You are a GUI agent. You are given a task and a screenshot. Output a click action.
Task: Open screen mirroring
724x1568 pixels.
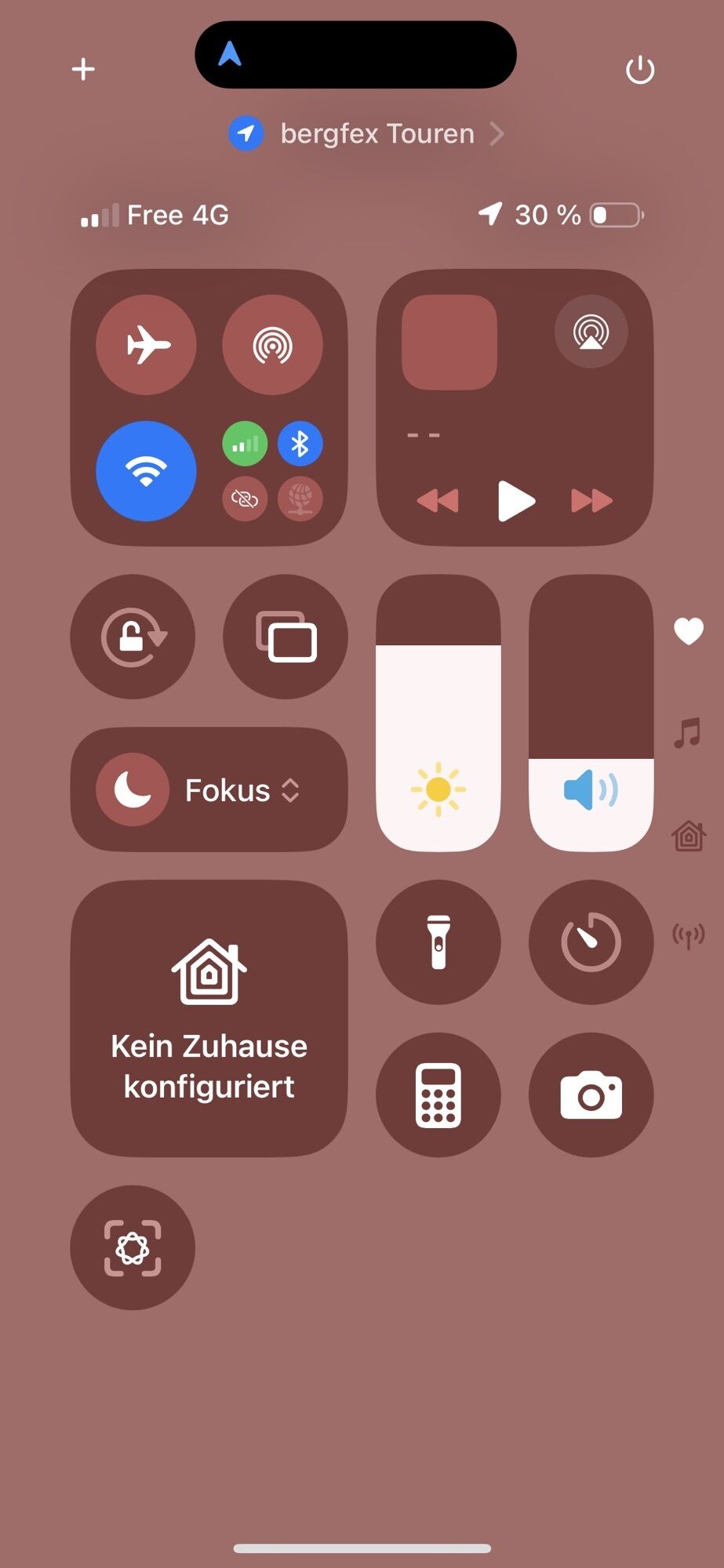pos(286,637)
